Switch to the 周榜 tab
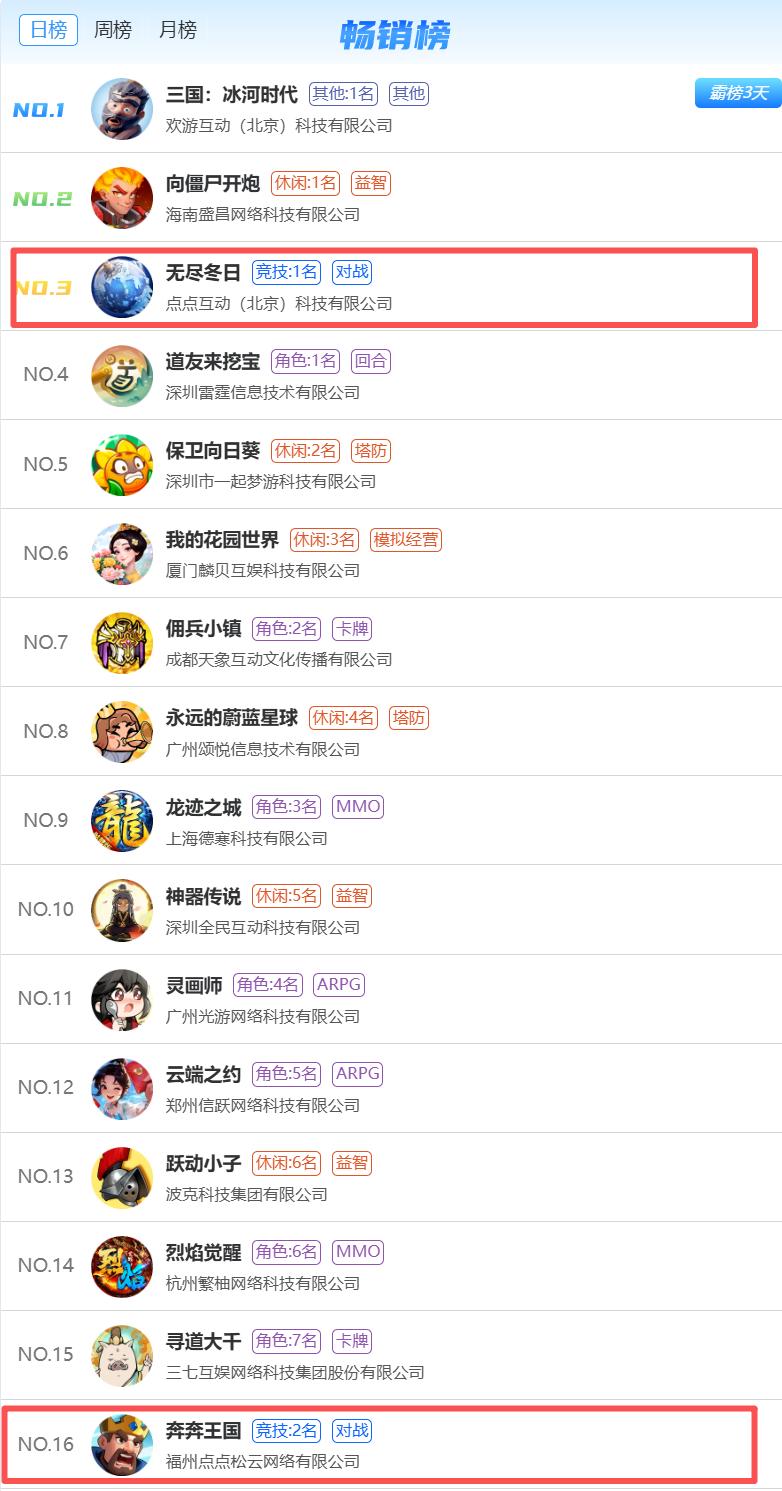The width and height of the screenshot is (782, 1491). coord(113,30)
